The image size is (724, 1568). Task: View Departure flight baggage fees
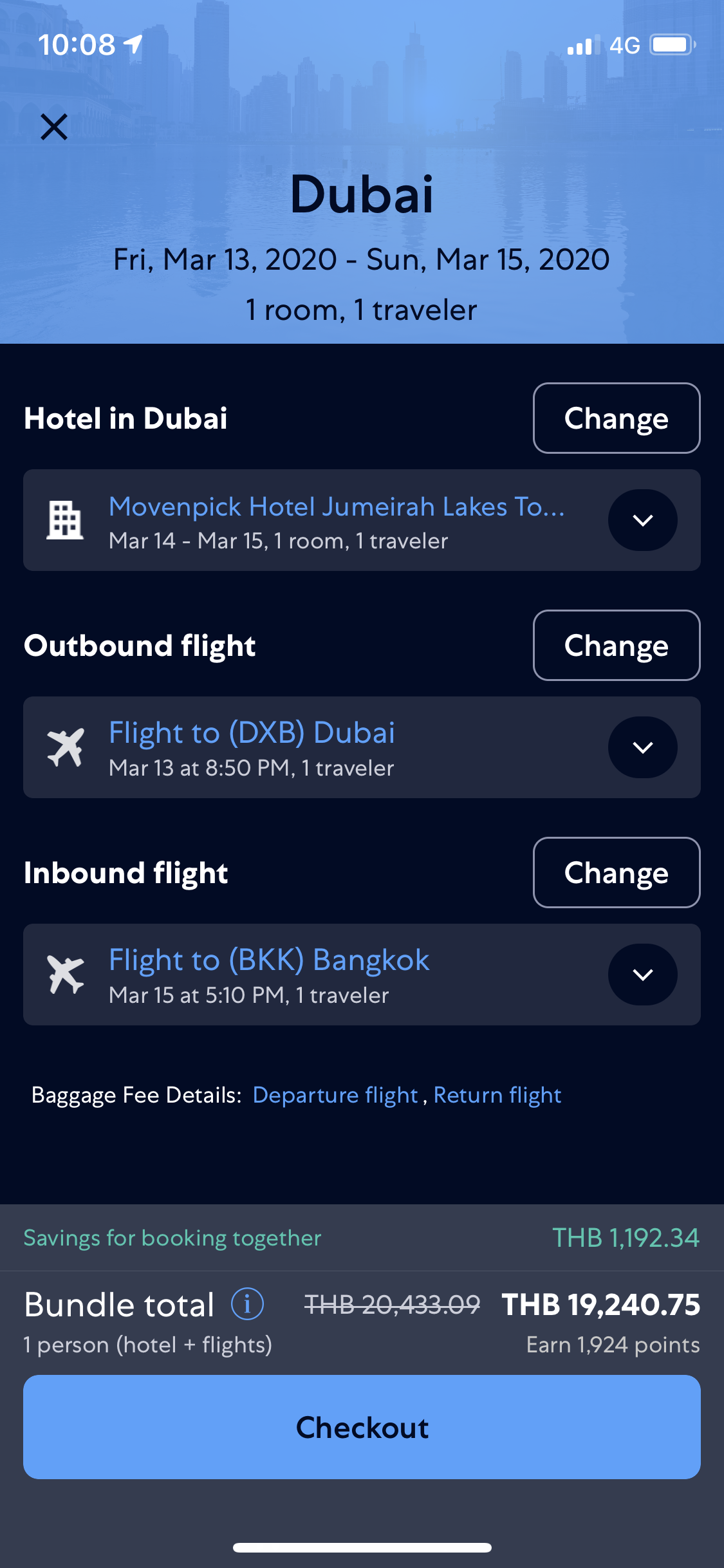click(x=335, y=1095)
